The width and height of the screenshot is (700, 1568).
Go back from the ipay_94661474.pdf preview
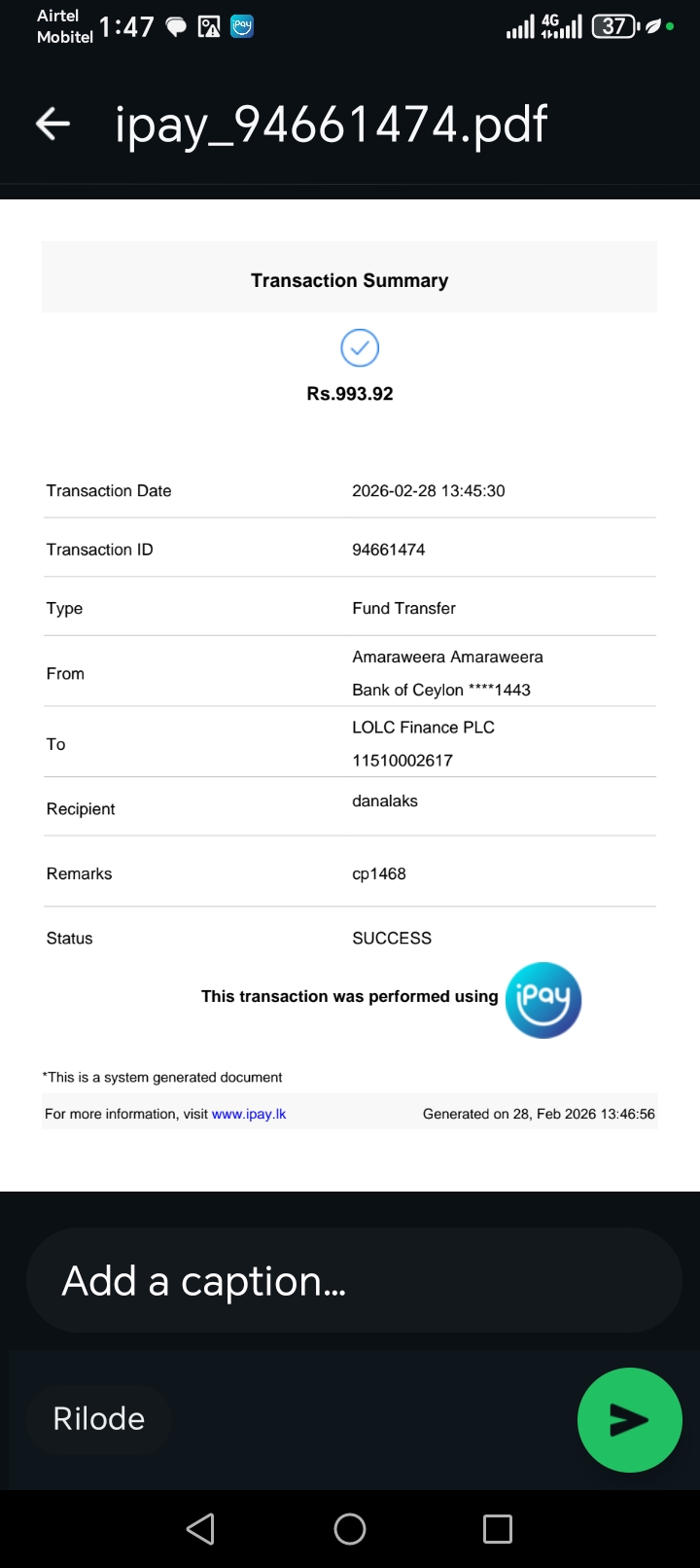(x=53, y=124)
